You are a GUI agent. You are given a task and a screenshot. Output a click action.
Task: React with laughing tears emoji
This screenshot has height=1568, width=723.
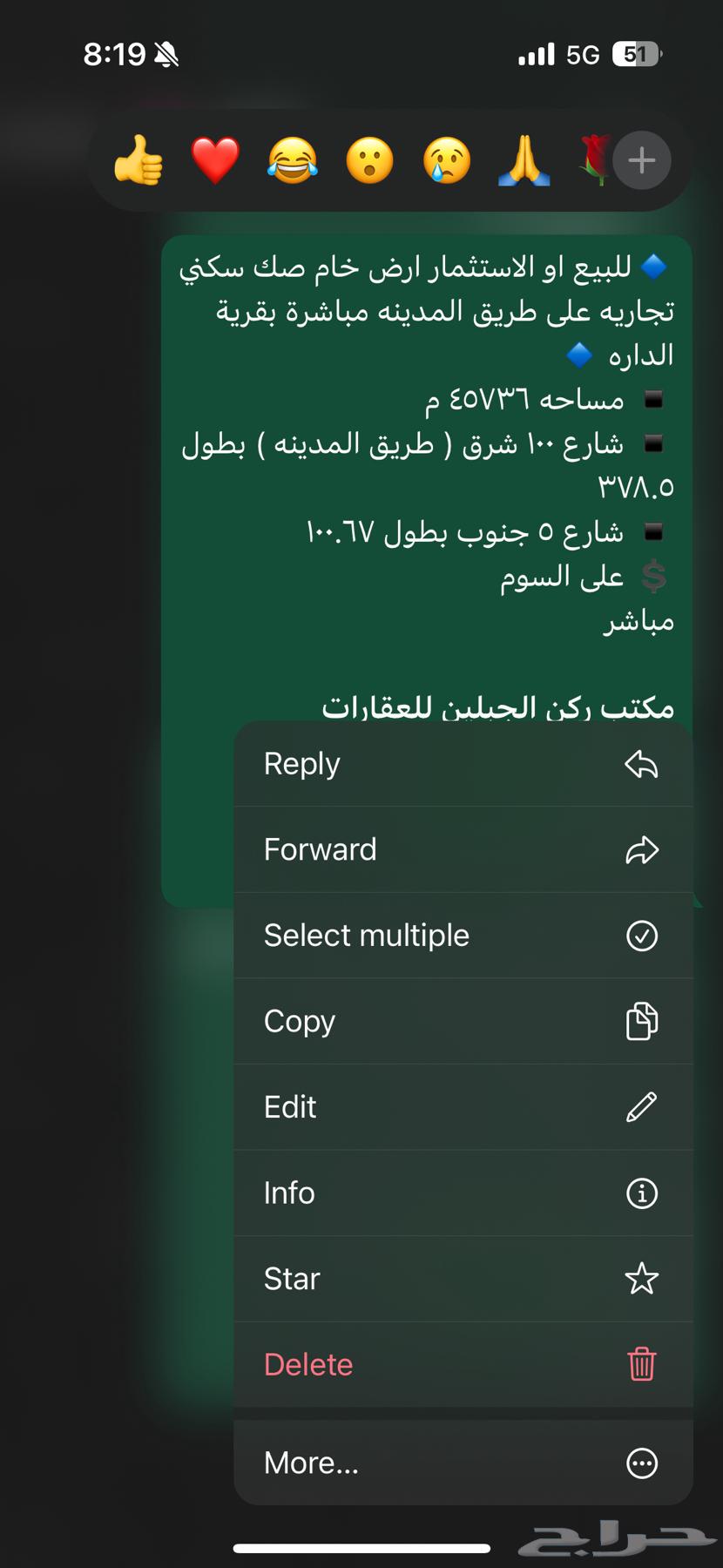click(x=293, y=160)
